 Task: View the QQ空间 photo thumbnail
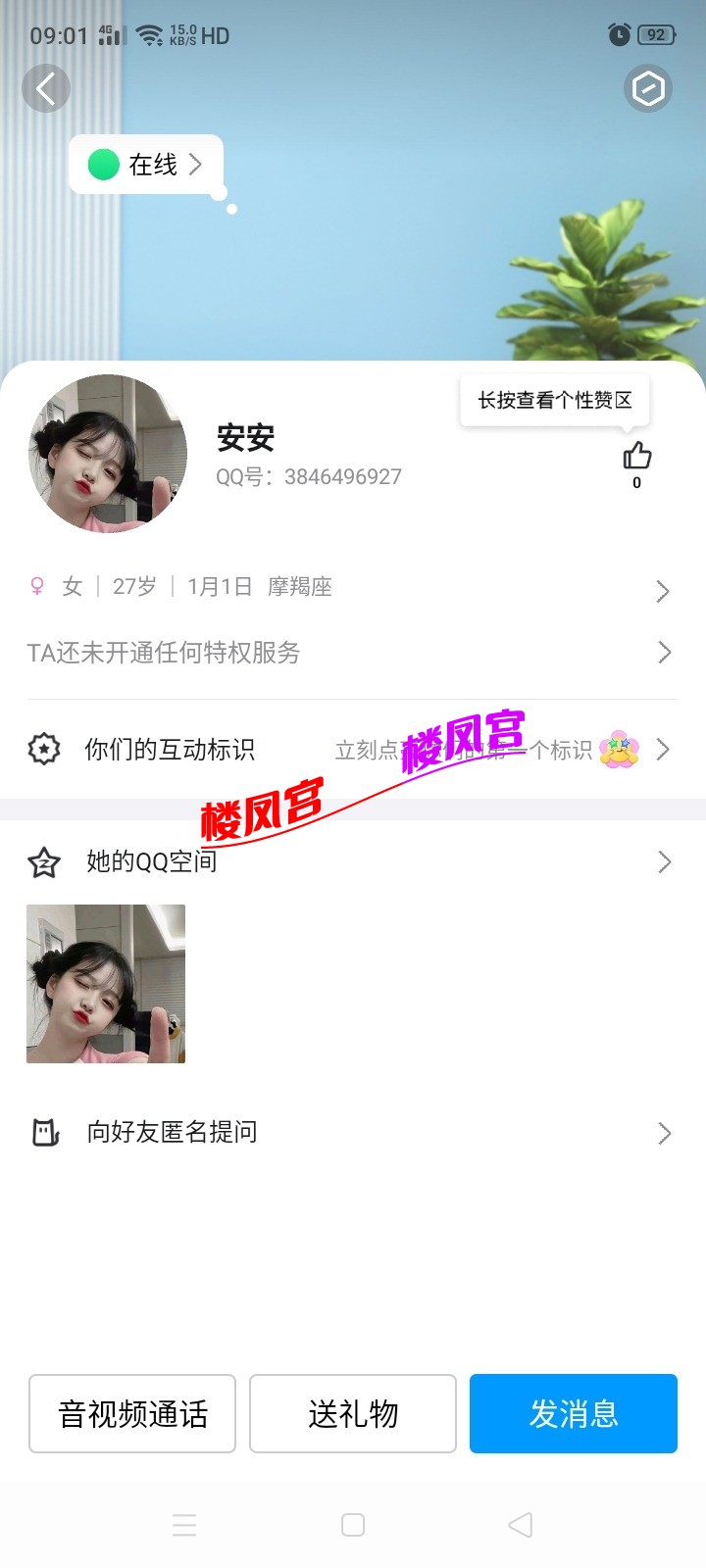(106, 983)
